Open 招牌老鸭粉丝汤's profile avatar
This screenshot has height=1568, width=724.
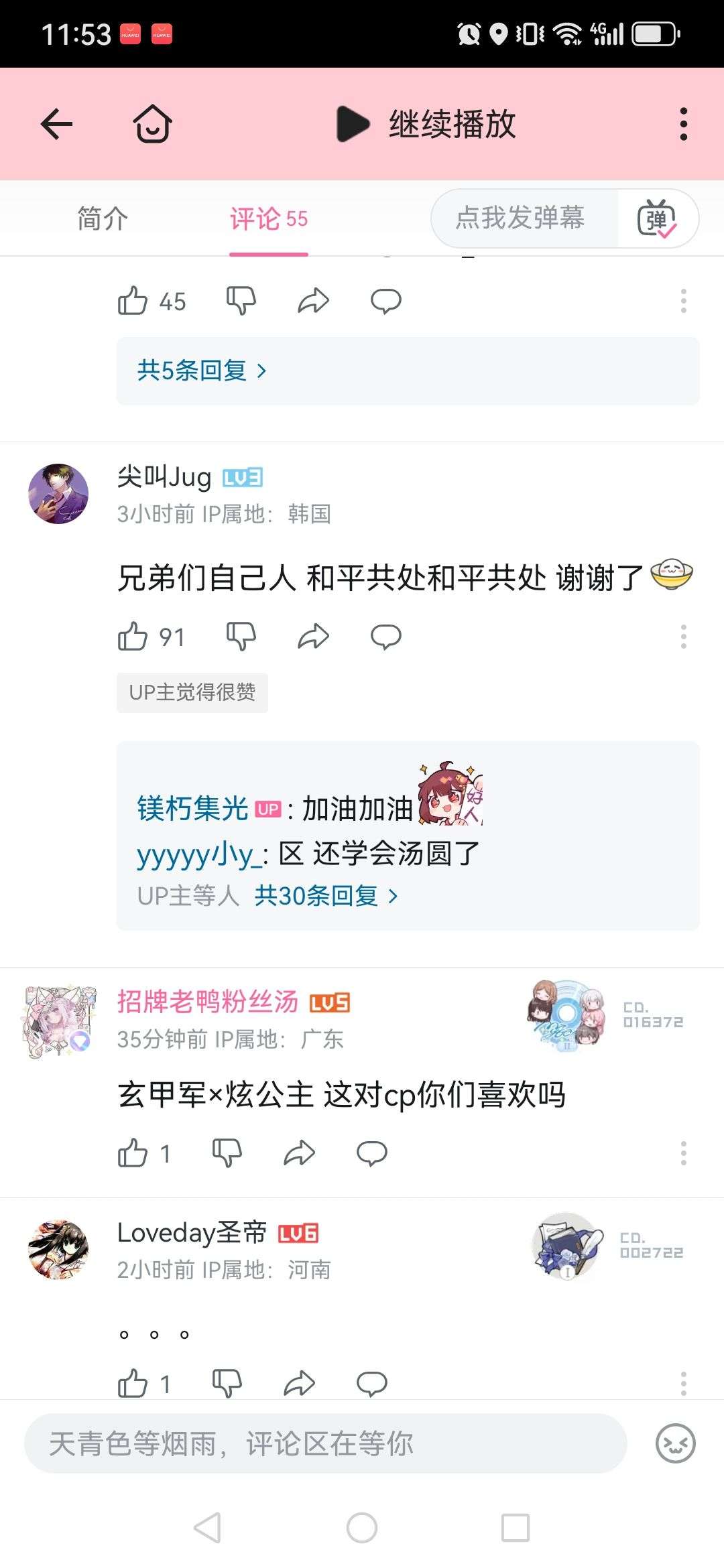pos(59,1022)
